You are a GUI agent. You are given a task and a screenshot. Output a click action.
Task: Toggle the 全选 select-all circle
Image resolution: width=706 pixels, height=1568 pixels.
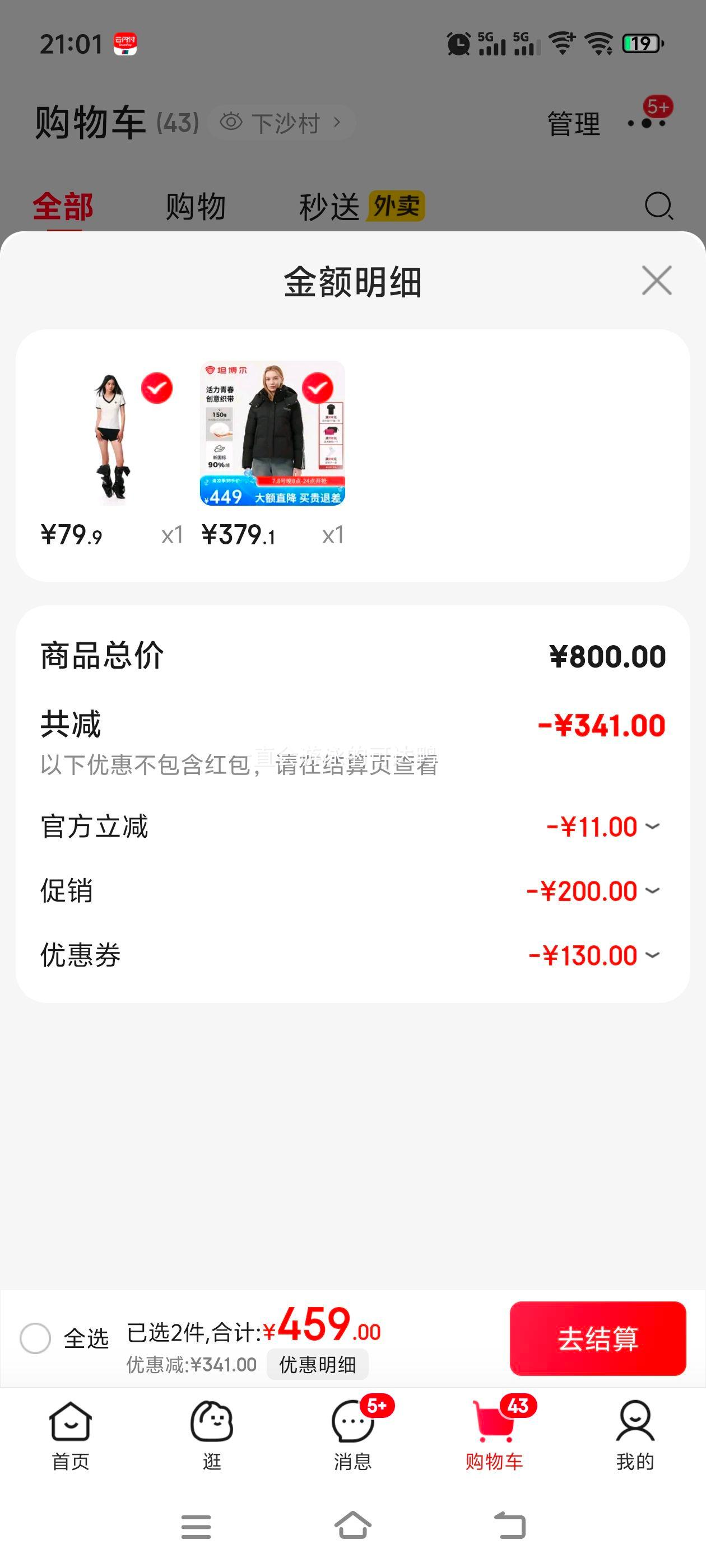click(35, 1338)
